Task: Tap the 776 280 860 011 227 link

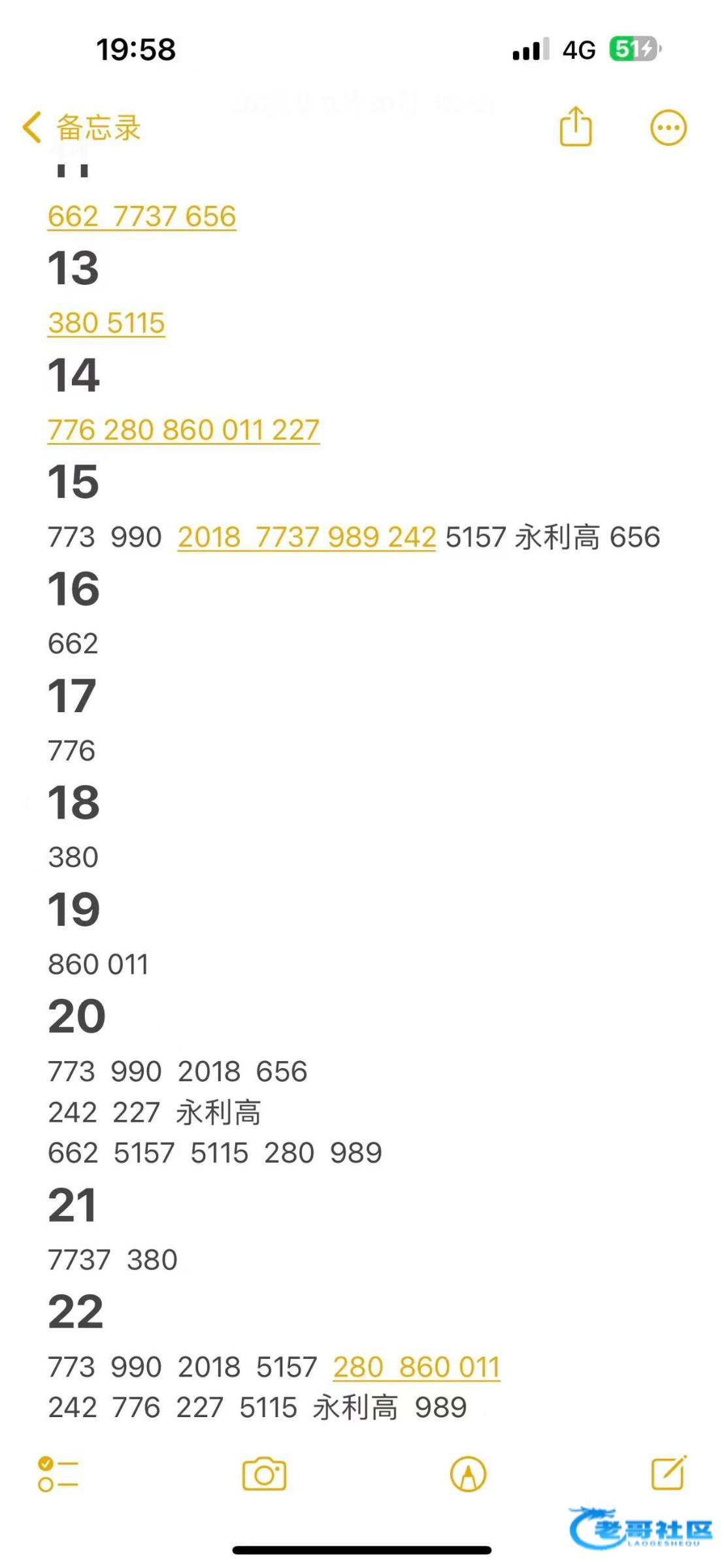Action: [184, 430]
